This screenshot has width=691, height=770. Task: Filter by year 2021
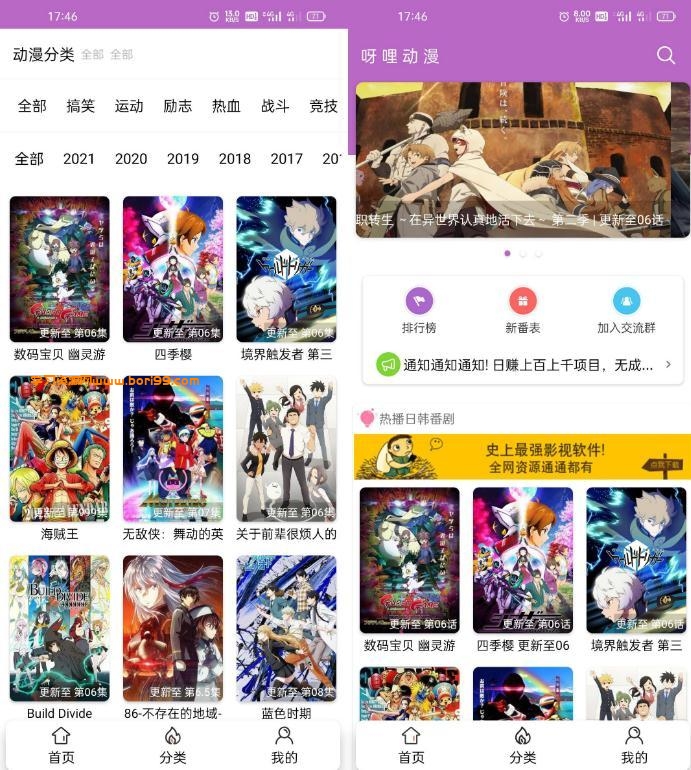79,159
